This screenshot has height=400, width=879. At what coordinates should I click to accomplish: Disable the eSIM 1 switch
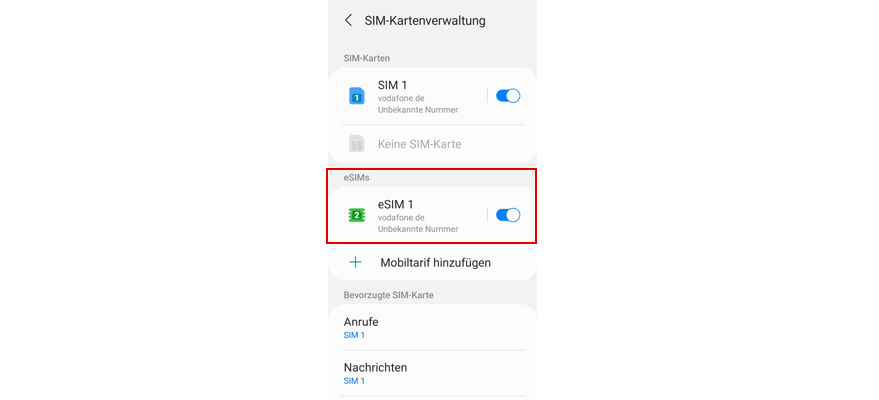508,215
